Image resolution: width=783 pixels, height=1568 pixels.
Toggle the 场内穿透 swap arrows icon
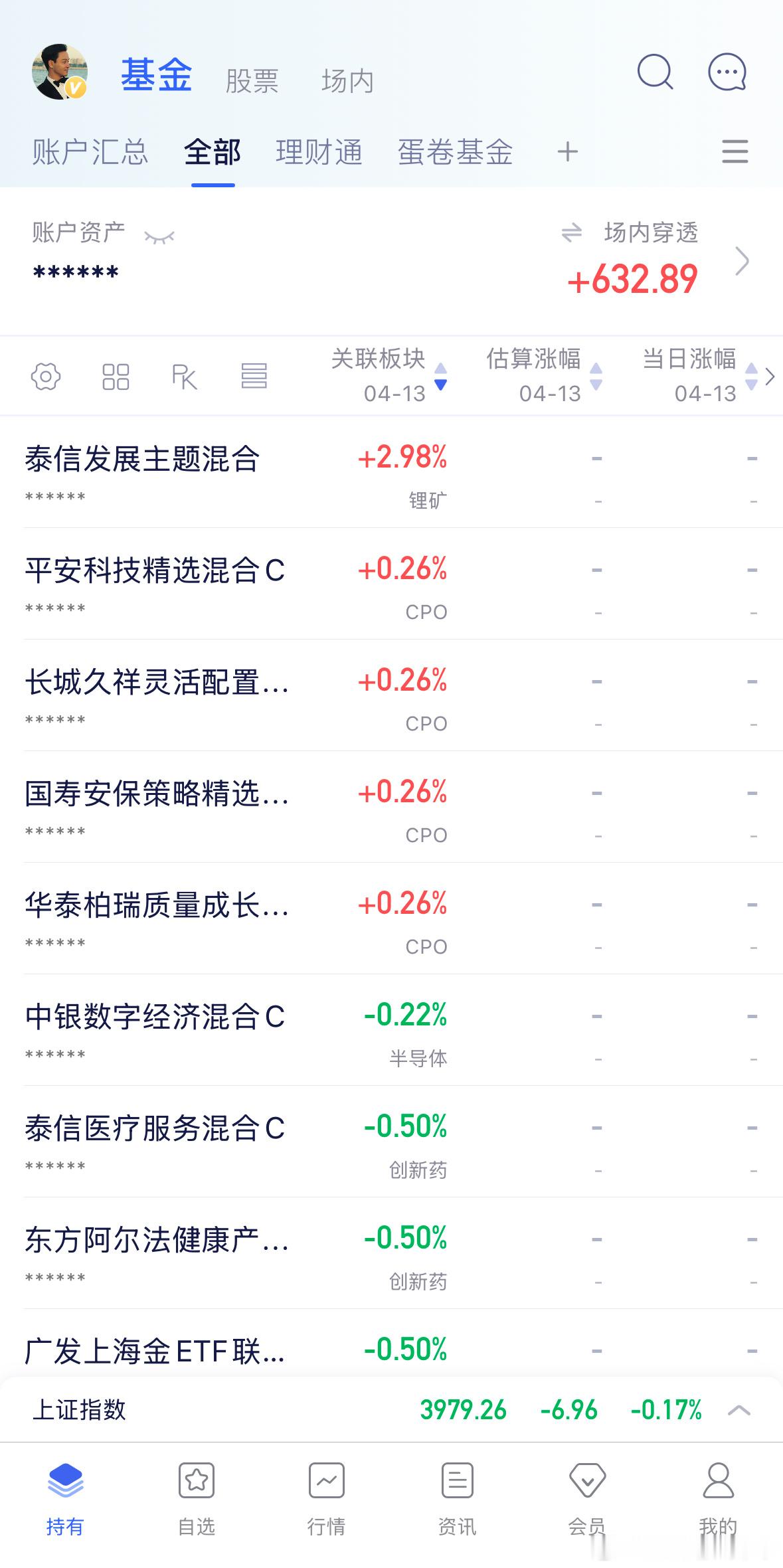(573, 233)
